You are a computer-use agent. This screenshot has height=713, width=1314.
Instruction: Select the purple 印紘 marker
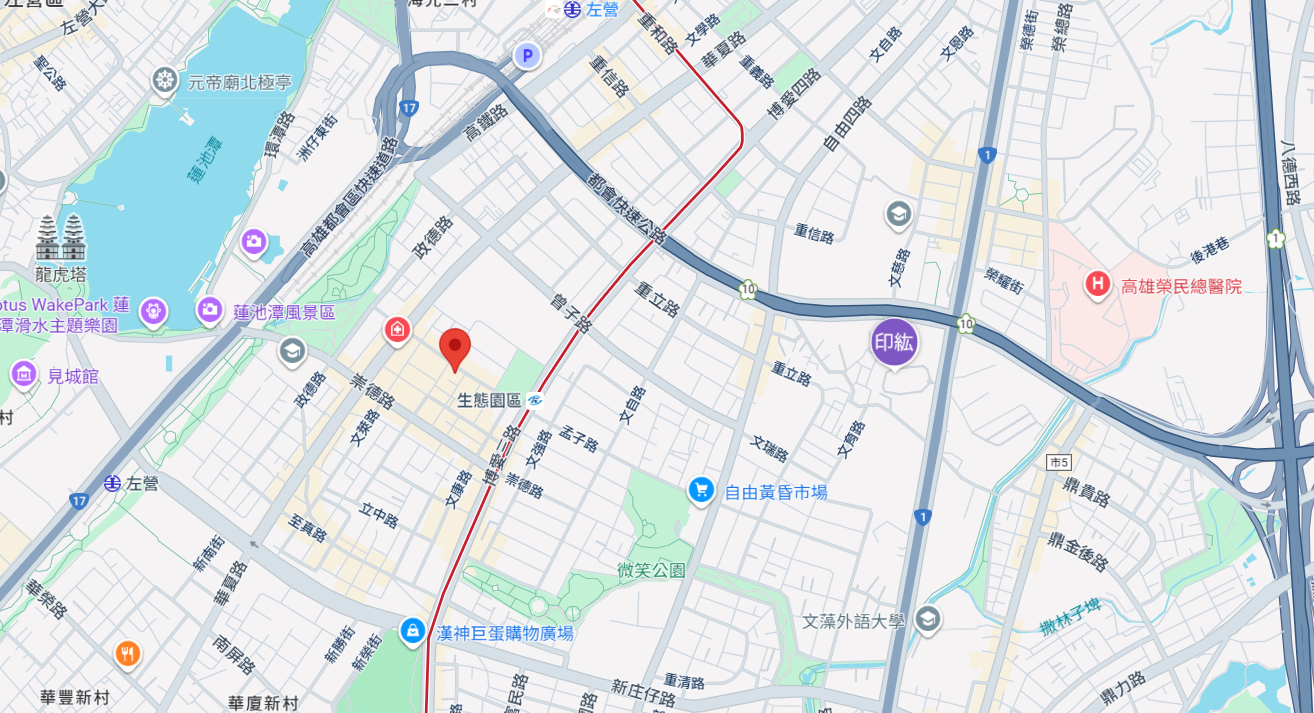point(894,342)
